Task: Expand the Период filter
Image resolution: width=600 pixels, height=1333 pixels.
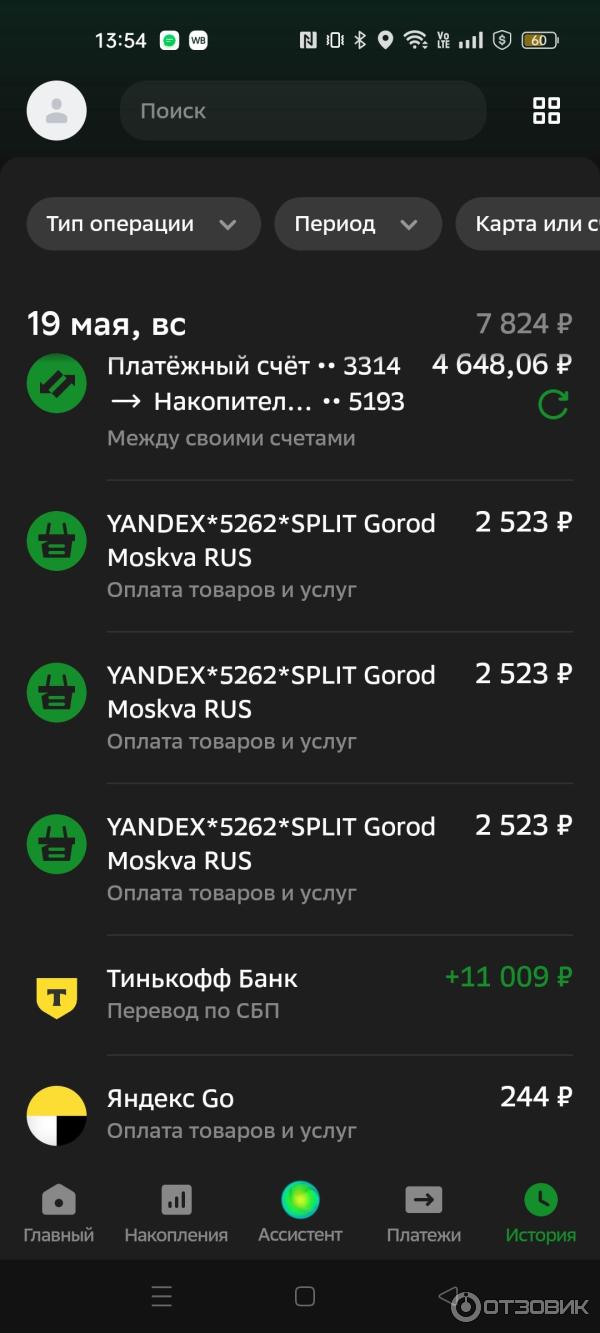Action: (357, 224)
